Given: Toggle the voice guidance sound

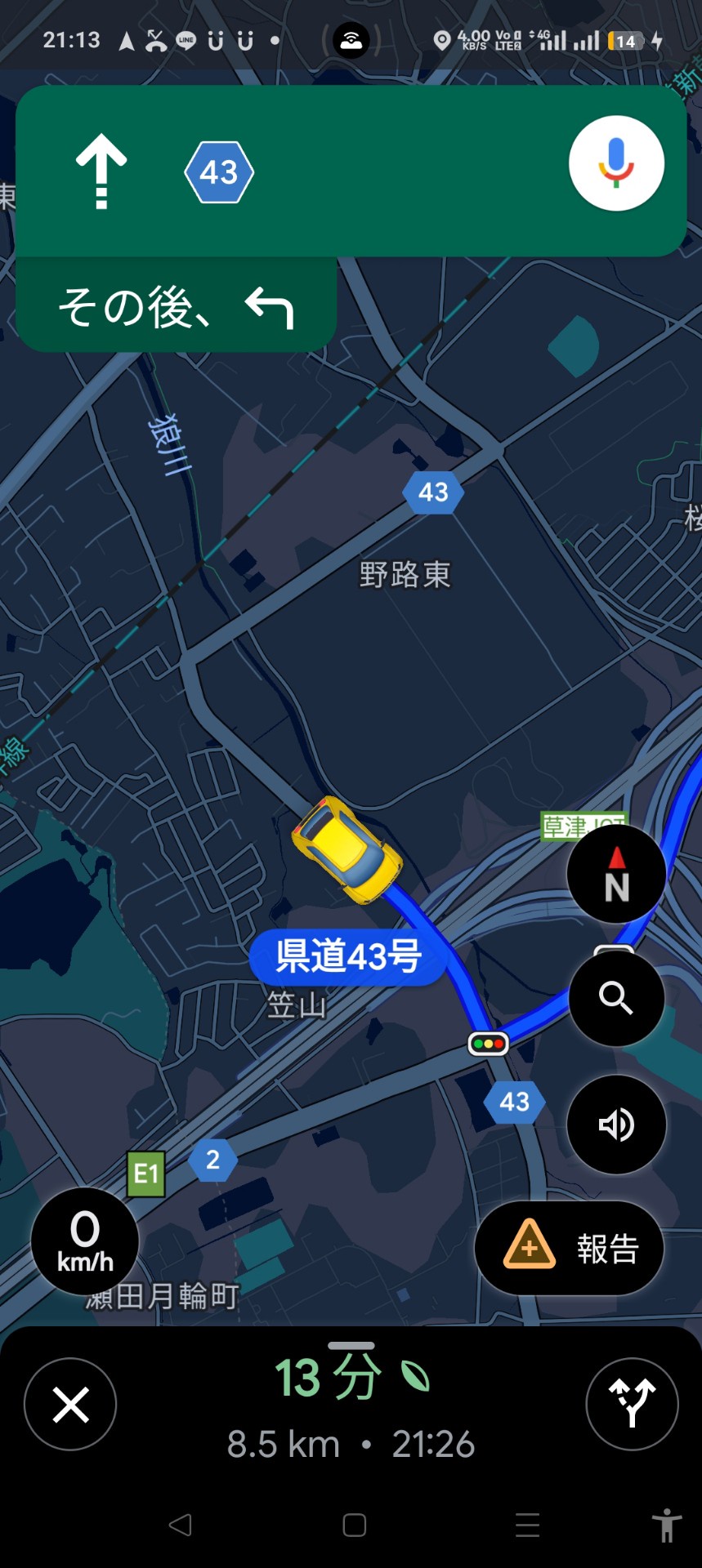Looking at the screenshot, I should pos(616,1125).
